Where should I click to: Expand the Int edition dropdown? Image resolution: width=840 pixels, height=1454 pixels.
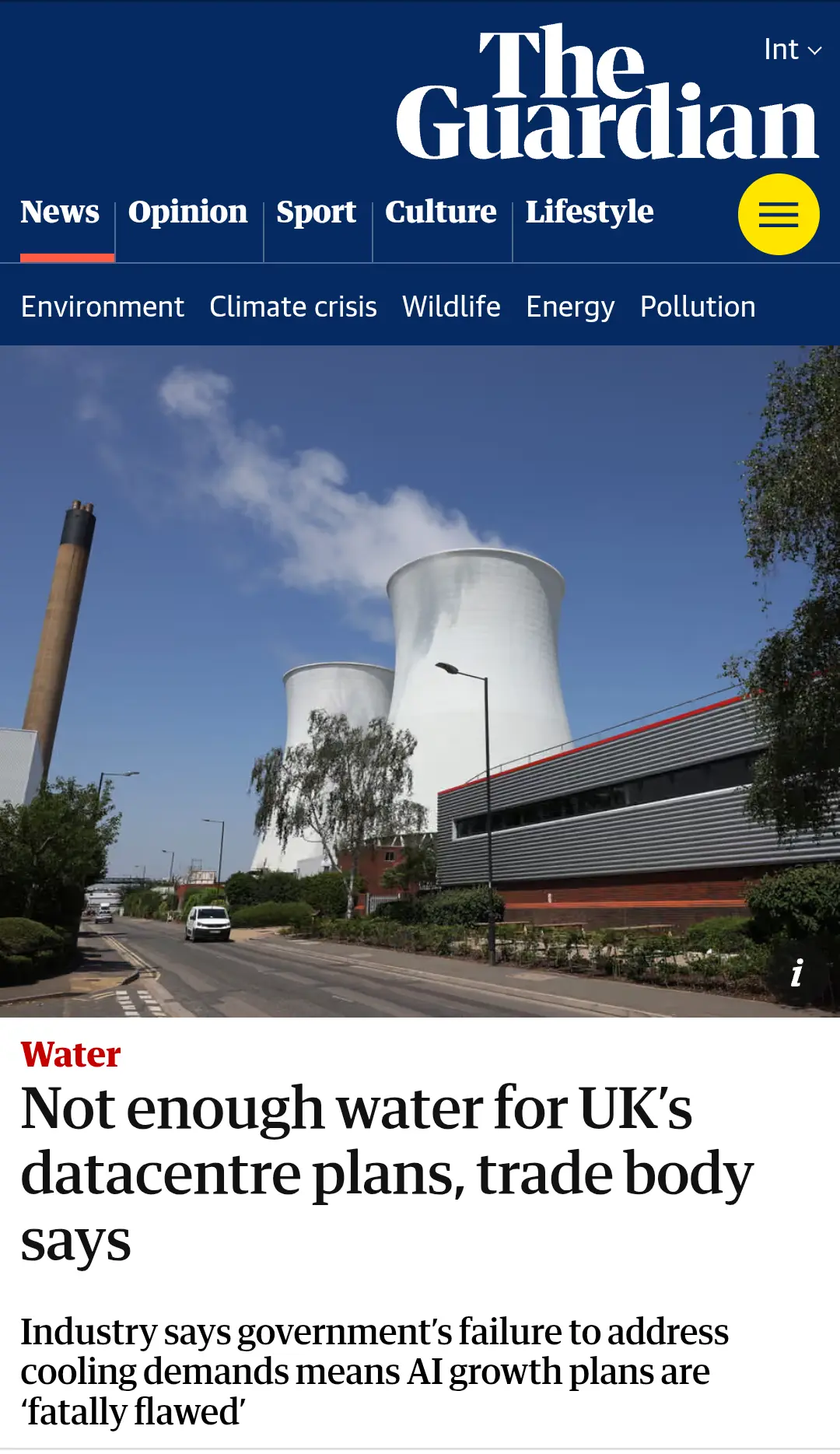[x=793, y=50]
